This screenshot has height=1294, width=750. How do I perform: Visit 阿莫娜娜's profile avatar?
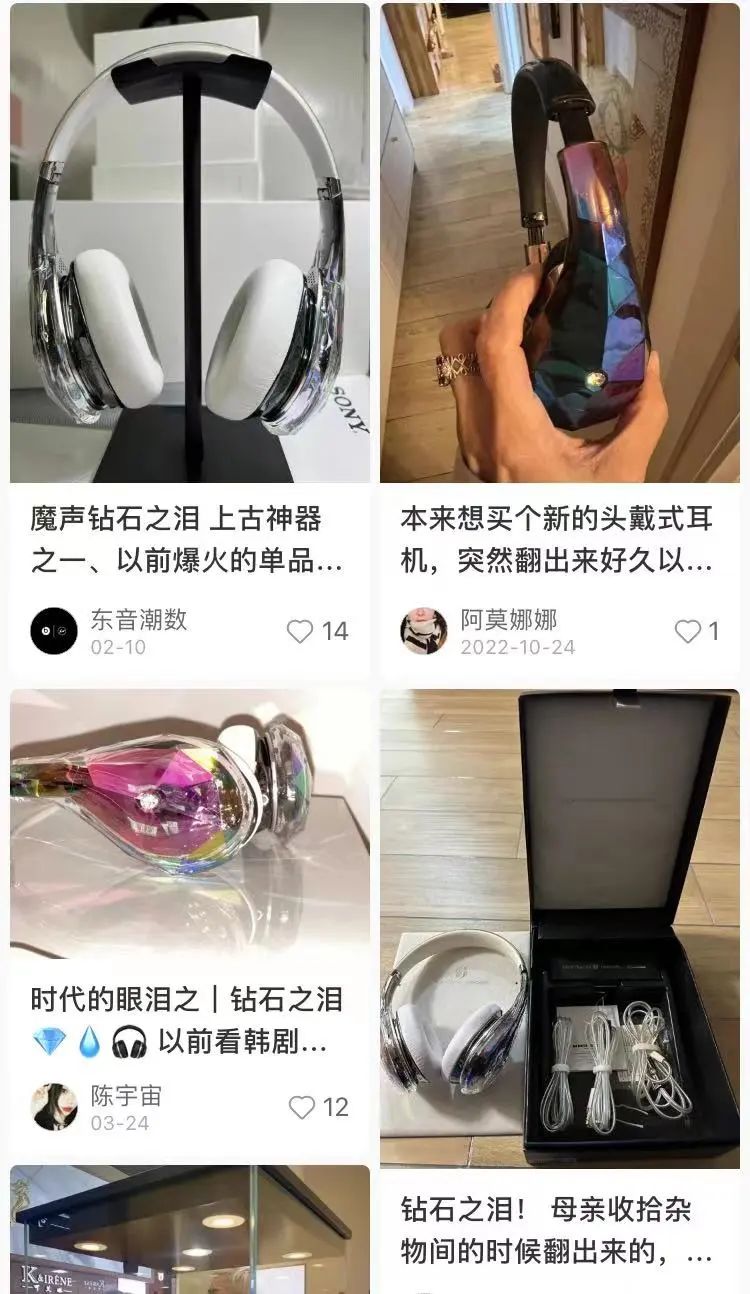(424, 631)
